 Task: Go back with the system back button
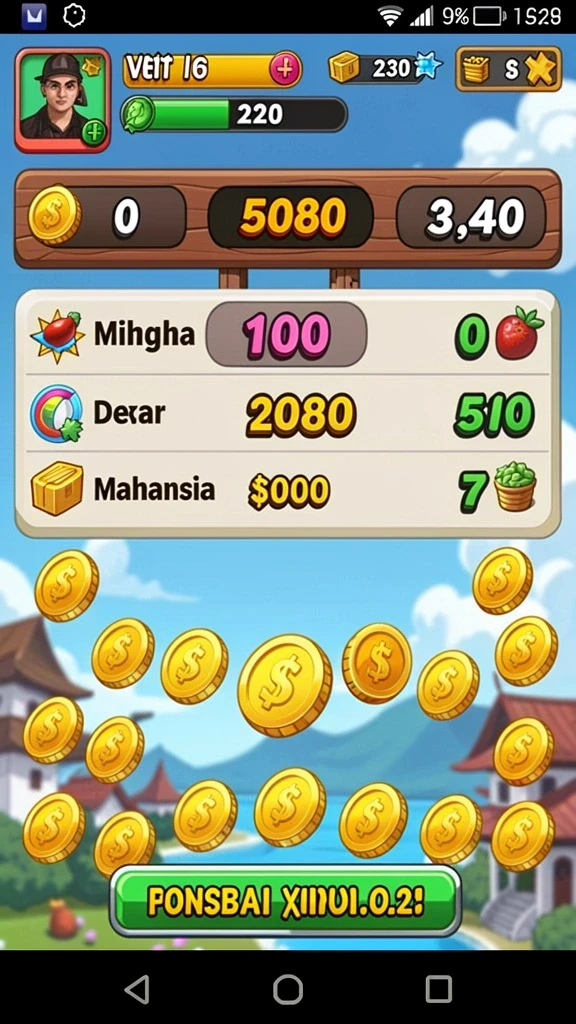(x=137, y=989)
